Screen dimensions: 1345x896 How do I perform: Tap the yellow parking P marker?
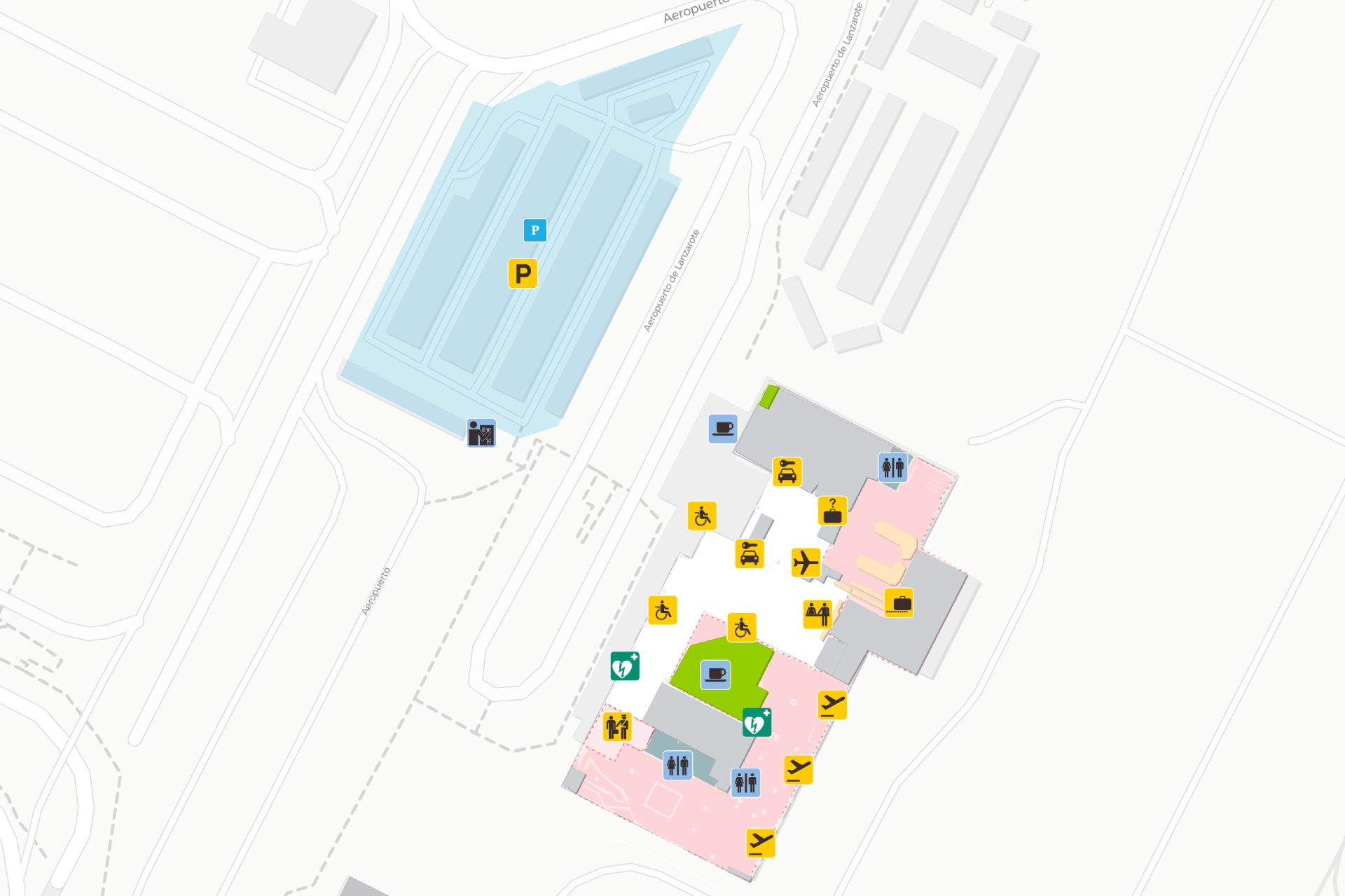pos(523,273)
